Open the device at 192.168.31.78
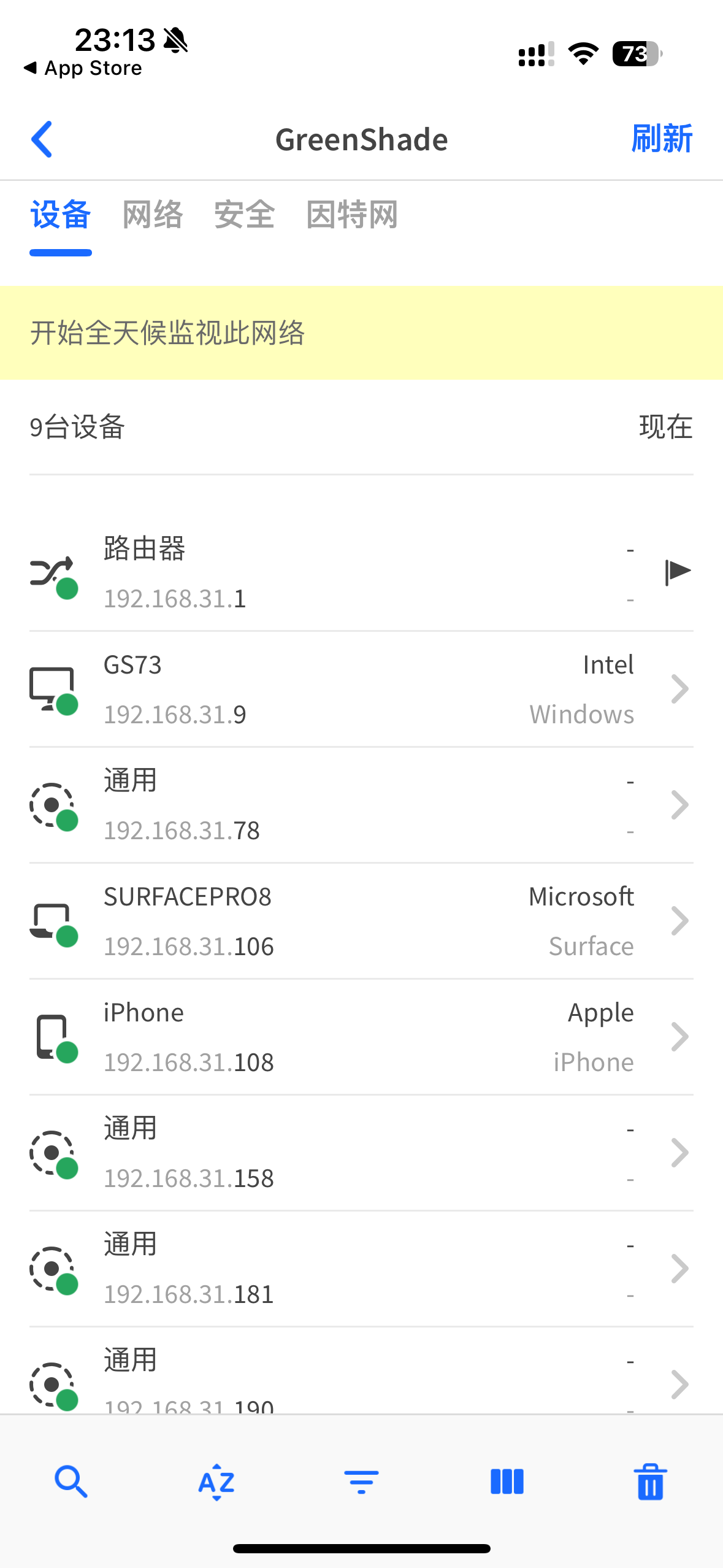This screenshot has height=1568, width=723. [361, 805]
